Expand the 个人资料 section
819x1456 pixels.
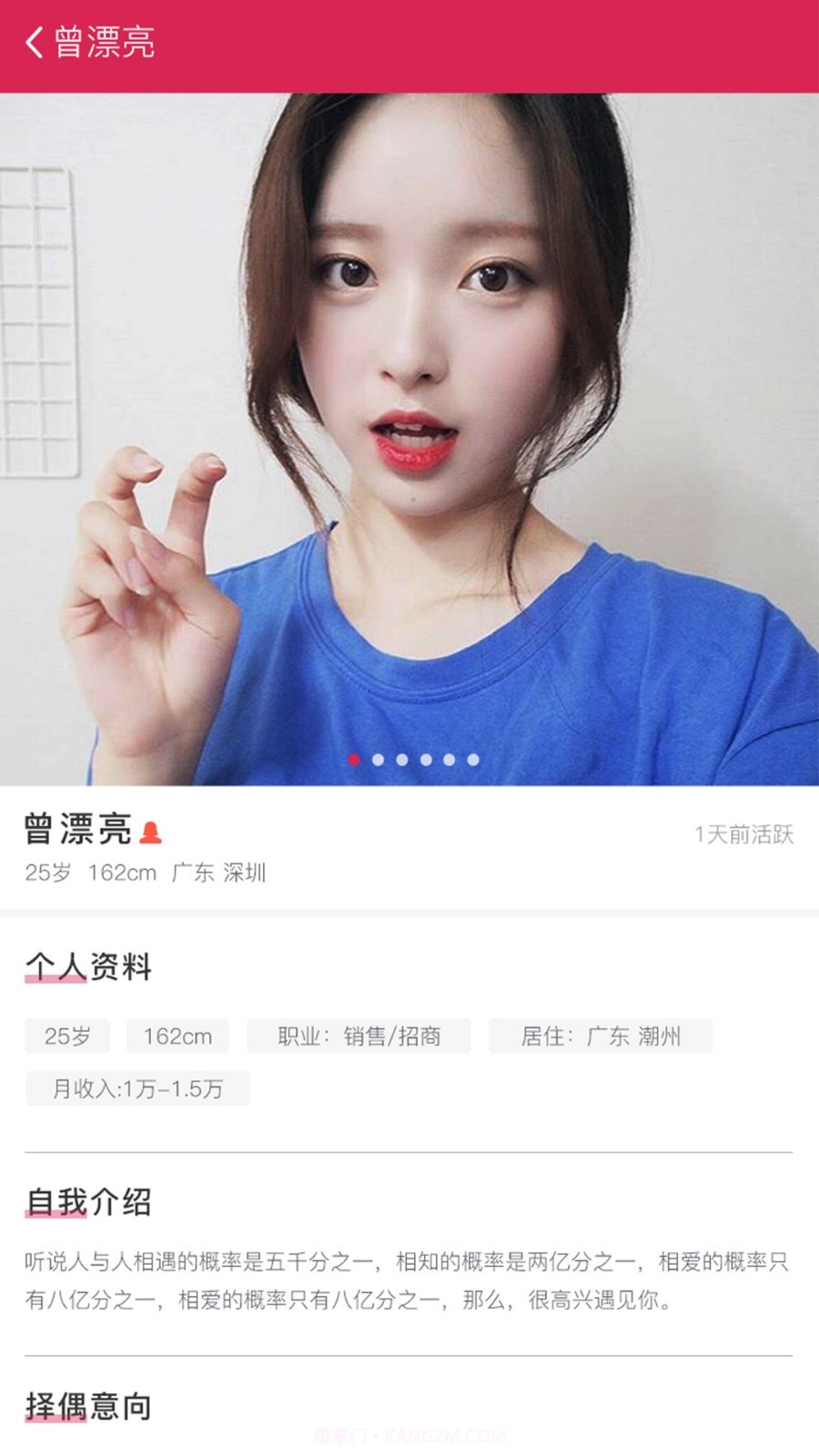88,968
